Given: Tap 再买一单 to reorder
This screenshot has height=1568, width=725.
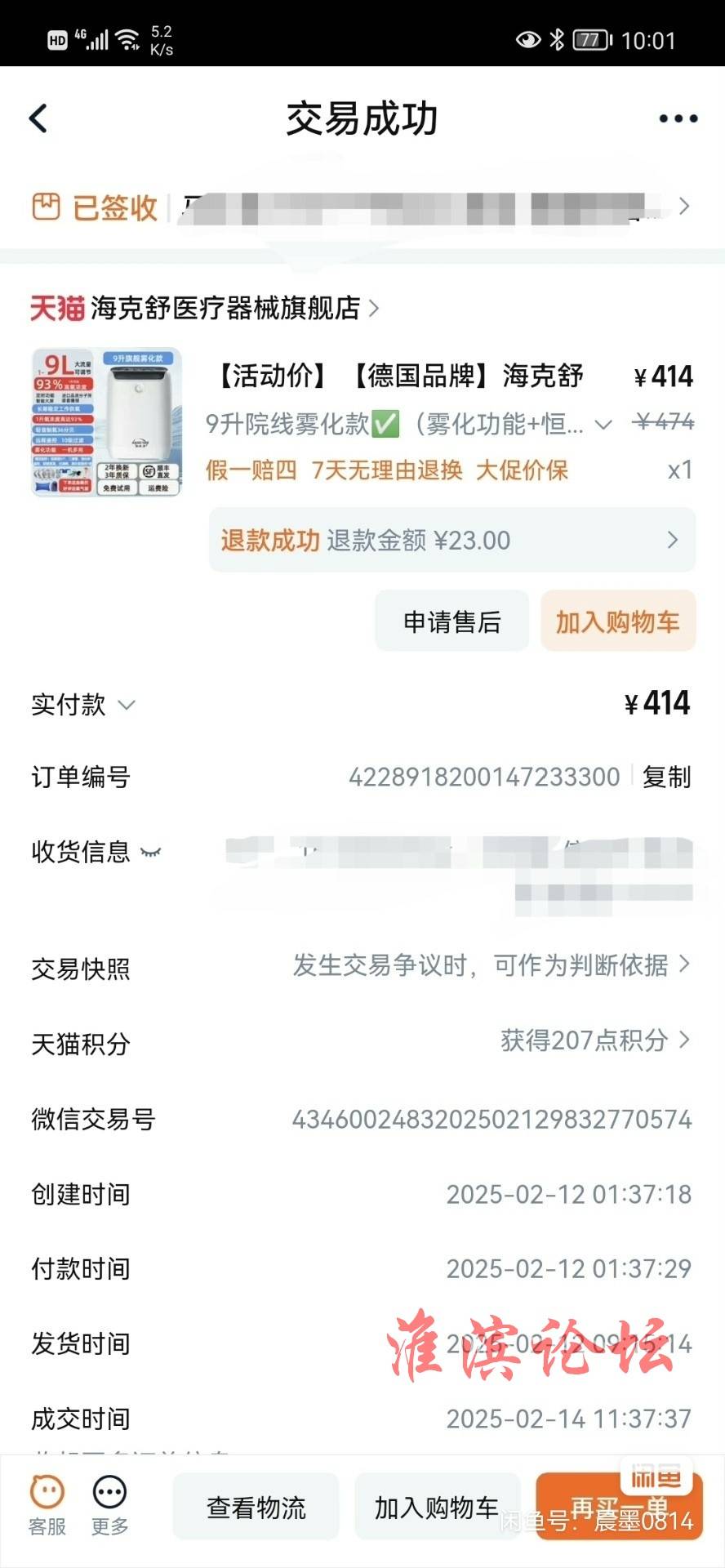Looking at the screenshot, I should click(x=618, y=1508).
